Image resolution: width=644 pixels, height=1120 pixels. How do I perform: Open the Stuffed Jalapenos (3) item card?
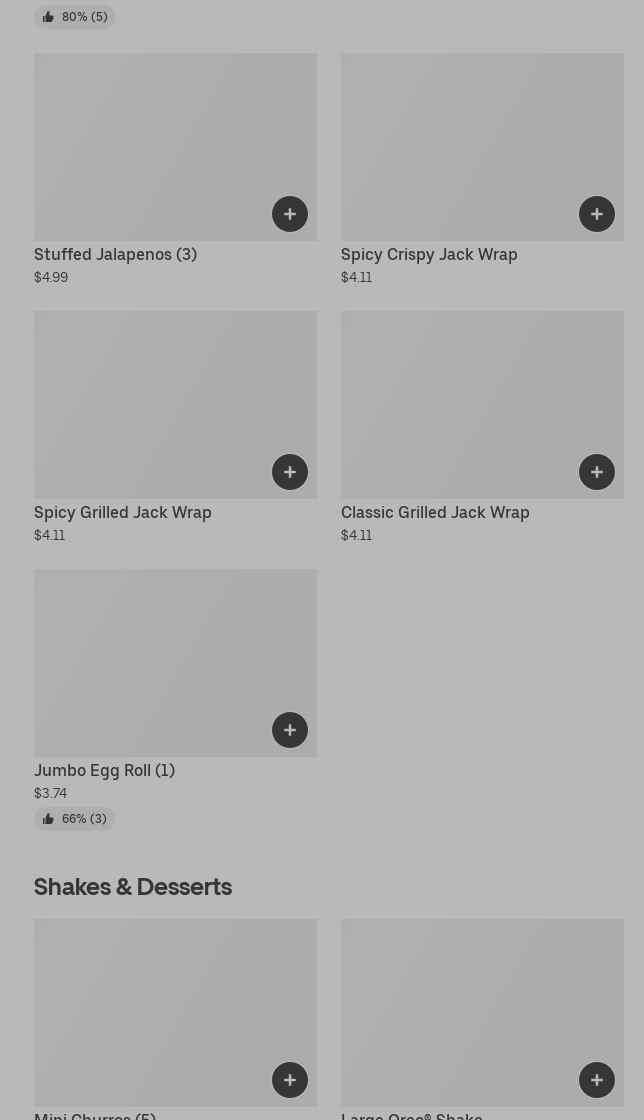(x=176, y=169)
